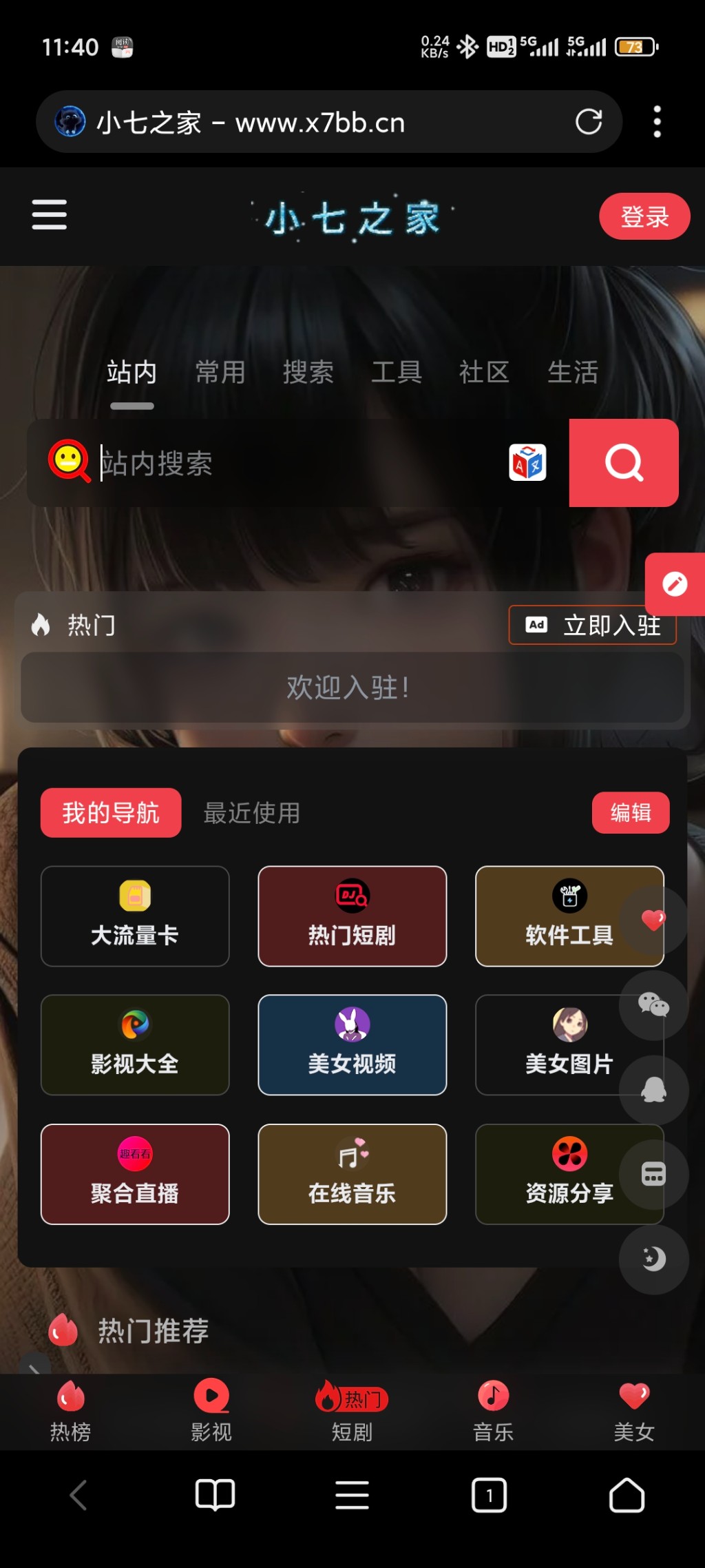705x1568 pixels.
Task: Expand the hamburger menu
Action: 48,216
